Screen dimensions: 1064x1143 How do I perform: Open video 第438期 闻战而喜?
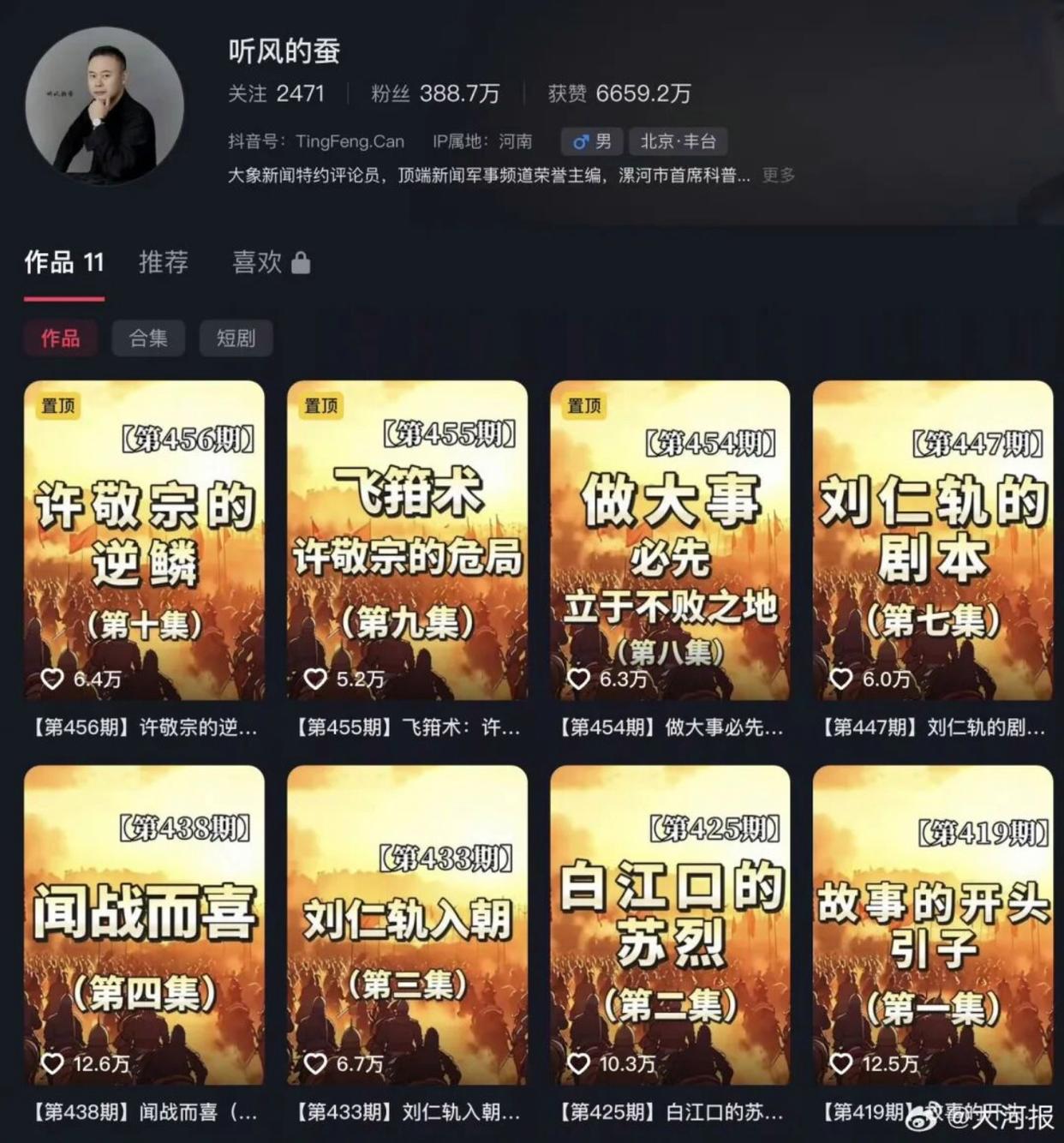tap(144, 925)
